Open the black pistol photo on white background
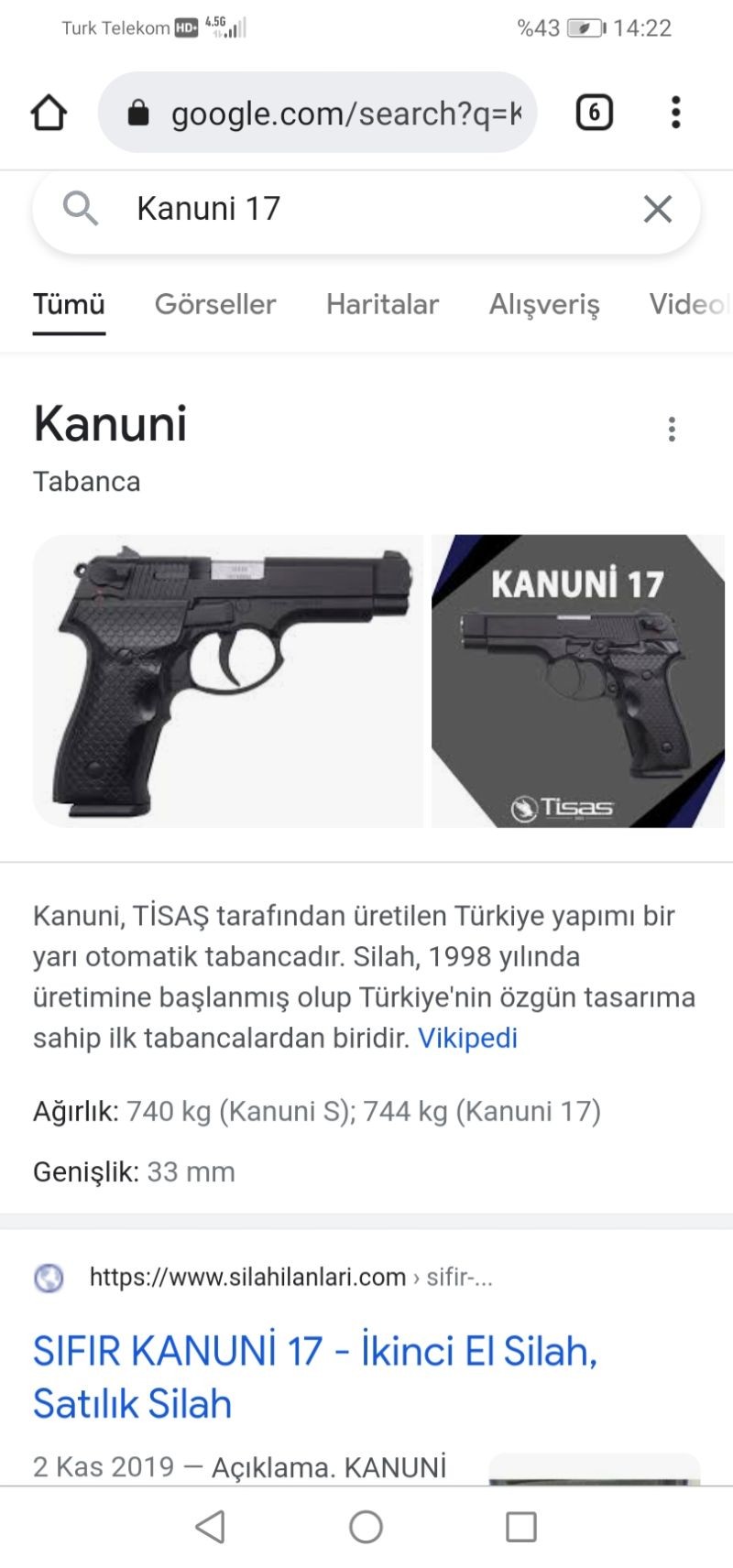The width and height of the screenshot is (733, 1568). tap(228, 681)
